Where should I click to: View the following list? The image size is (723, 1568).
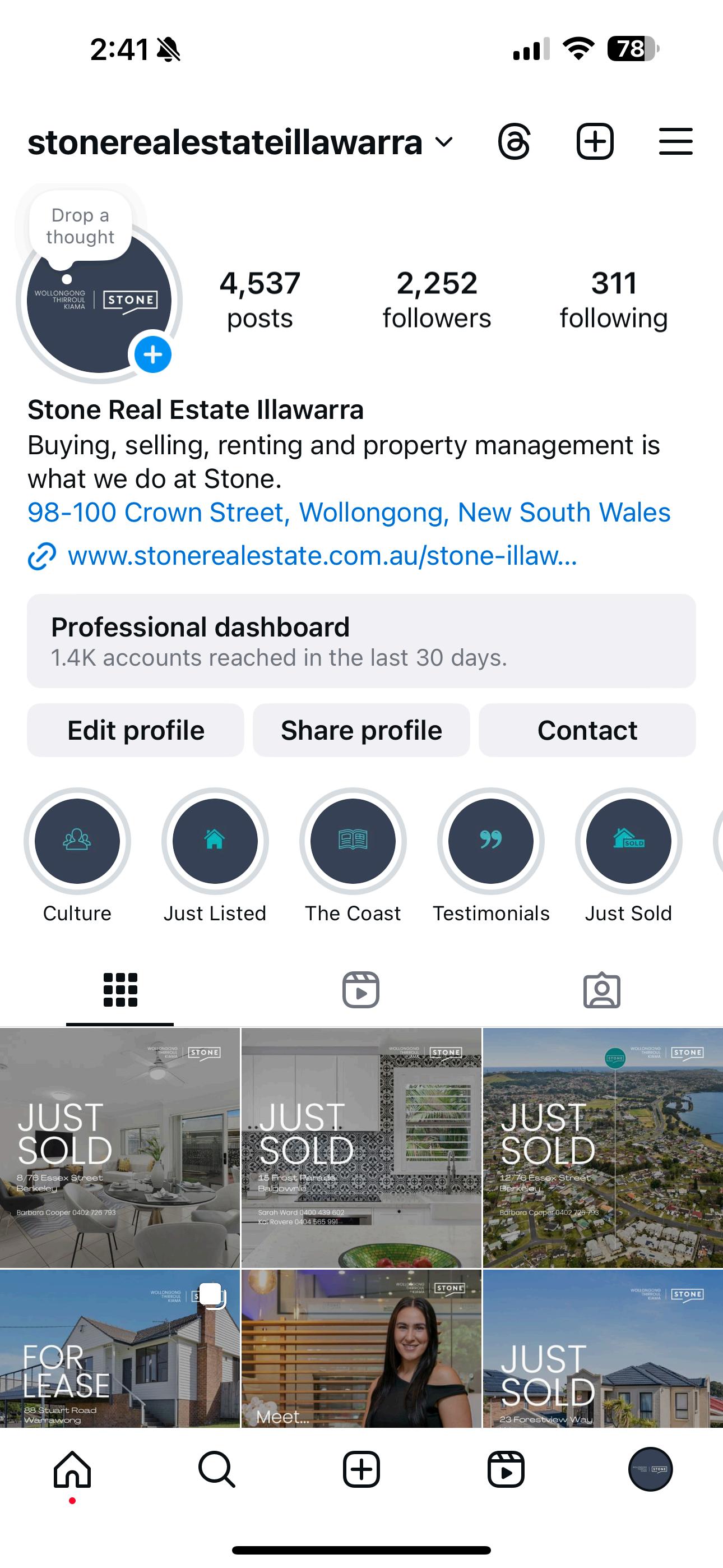[x=614, y=299]
